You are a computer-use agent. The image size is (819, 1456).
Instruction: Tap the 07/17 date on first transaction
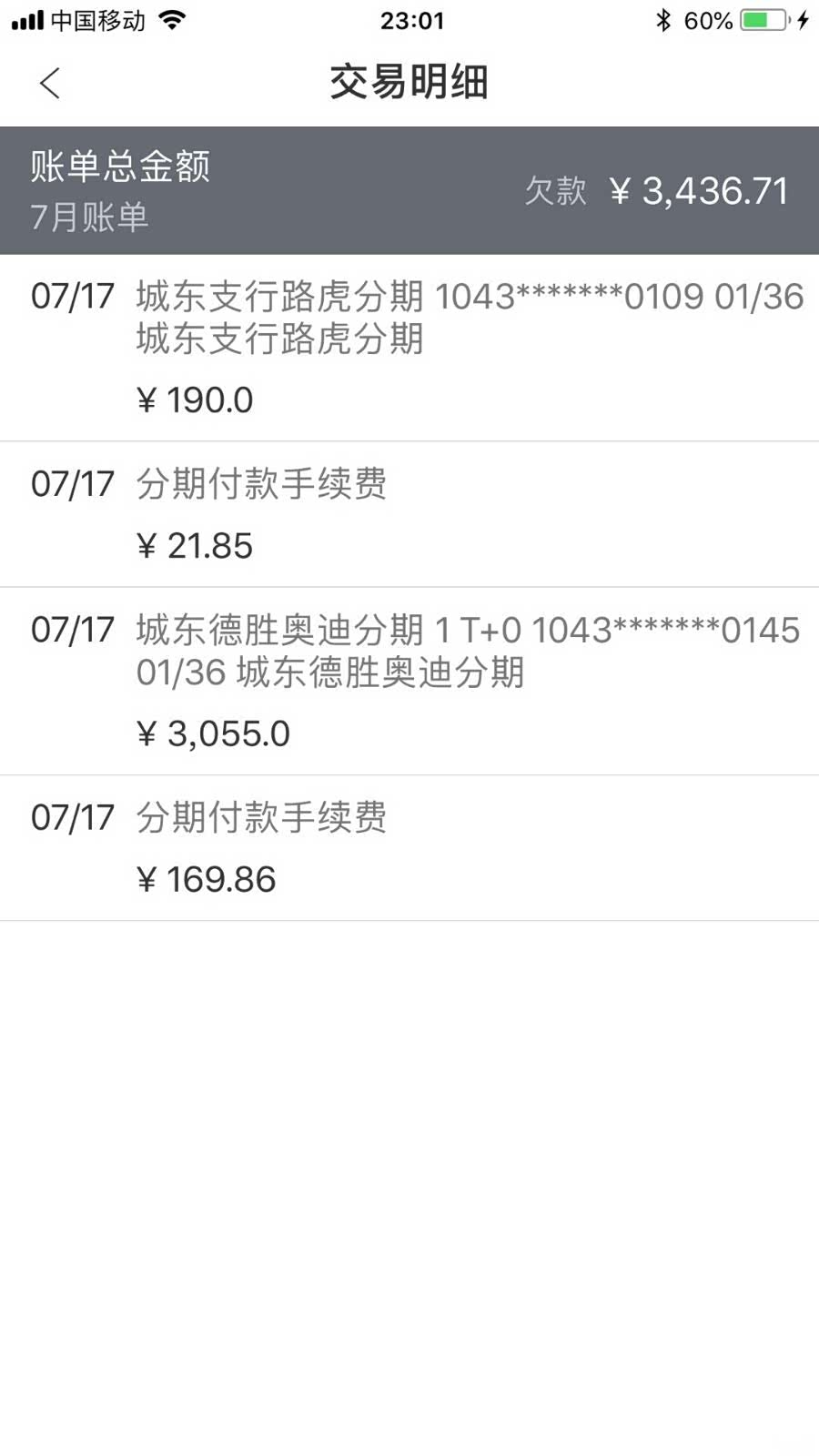[x=72, y=295]
